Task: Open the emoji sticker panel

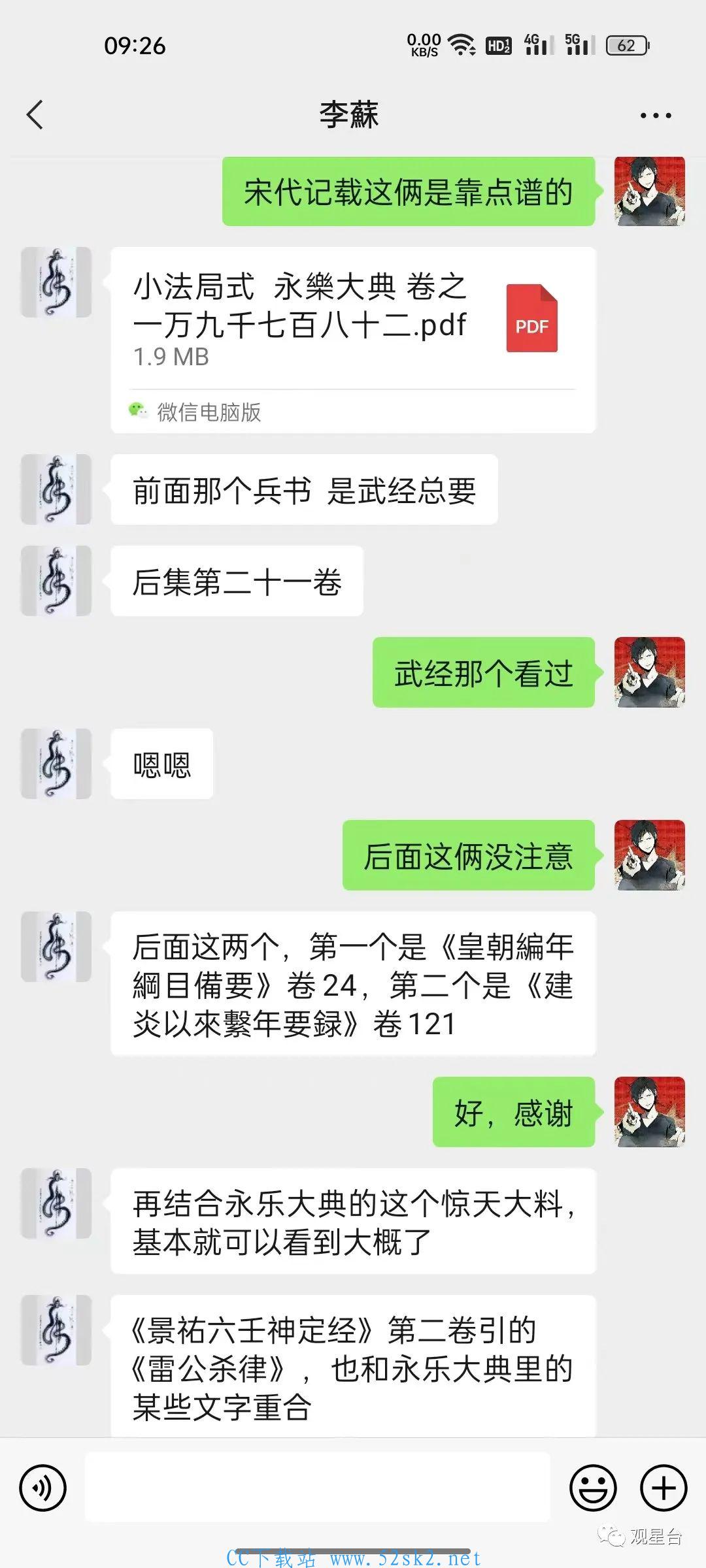Action: click(x=593, y=1488)
